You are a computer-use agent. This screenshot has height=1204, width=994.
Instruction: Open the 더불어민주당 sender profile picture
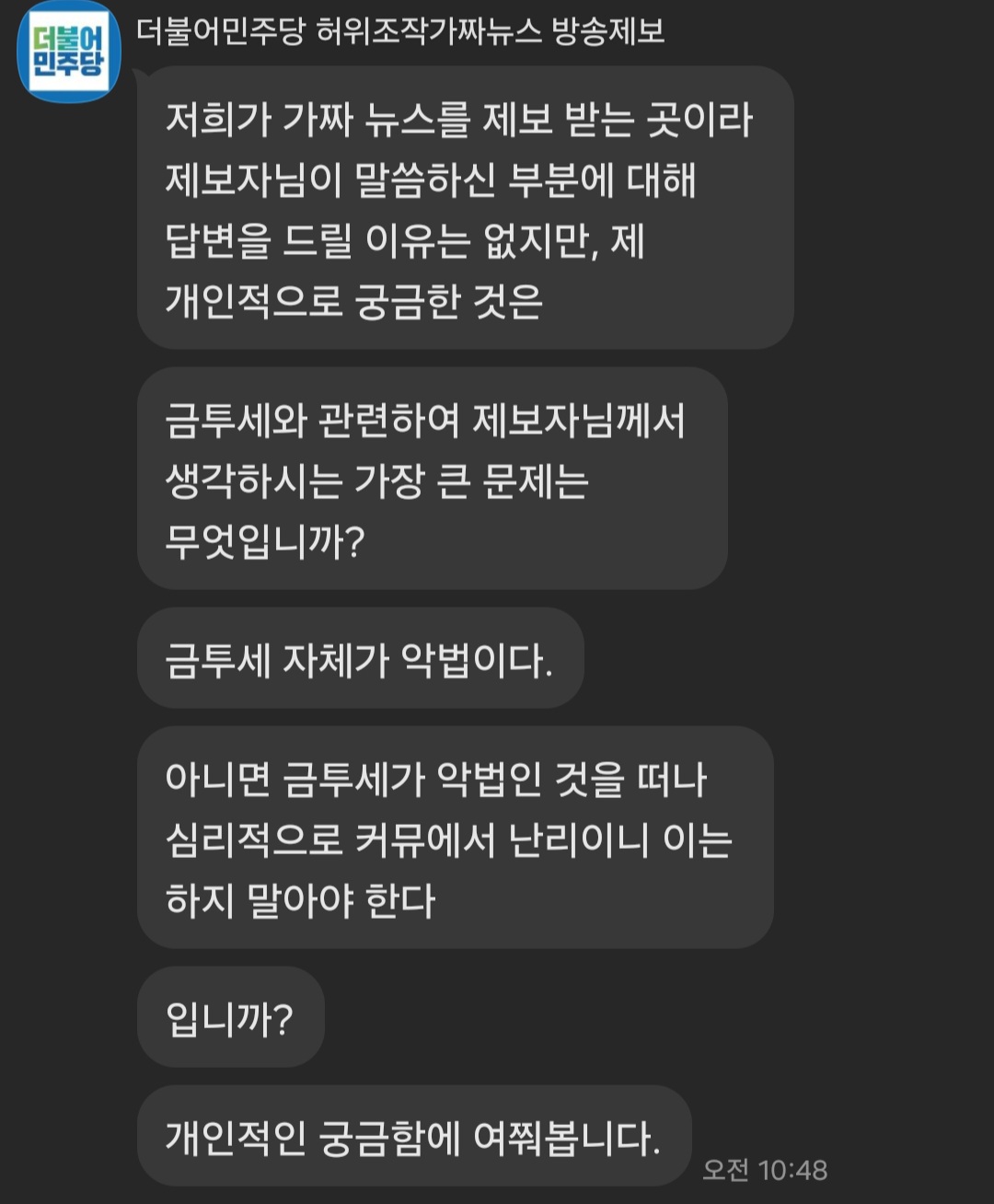[x=69, y=52]
